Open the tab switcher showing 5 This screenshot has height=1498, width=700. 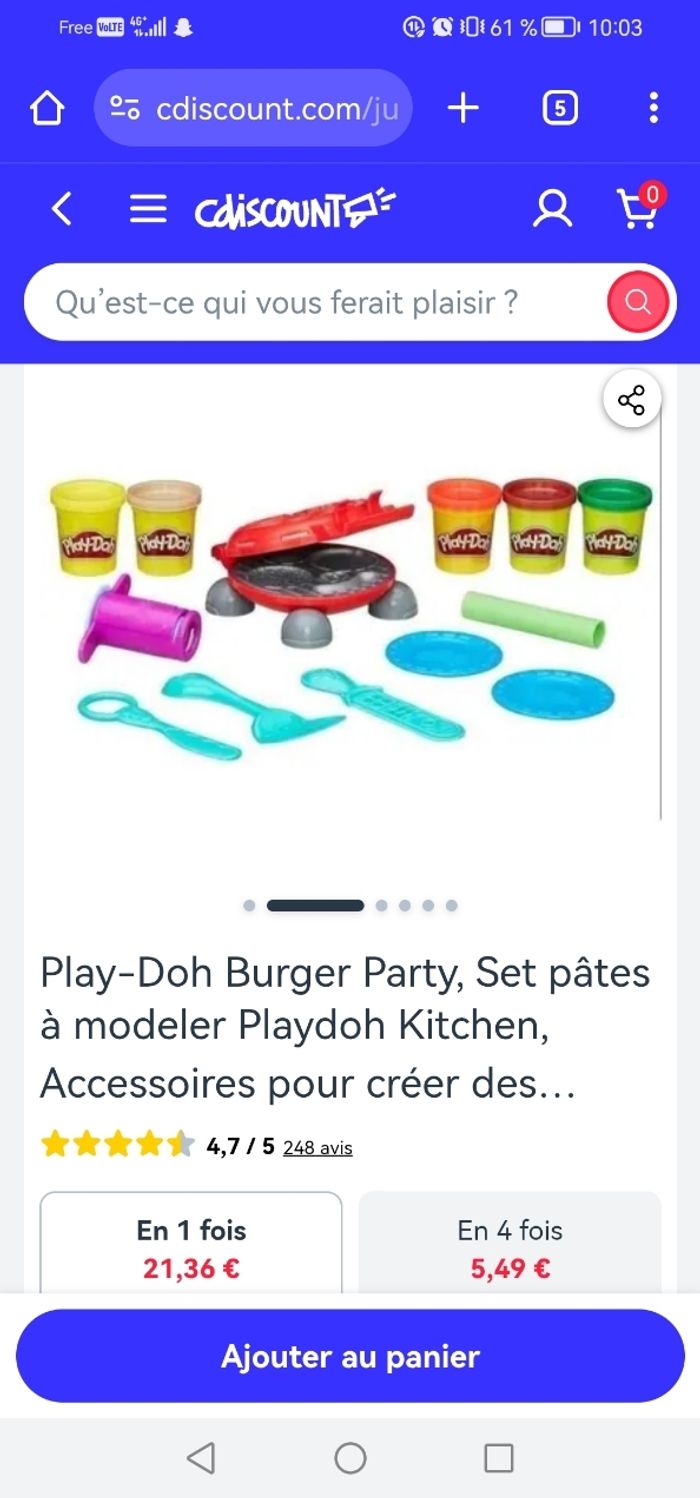[x=560, y=108]
